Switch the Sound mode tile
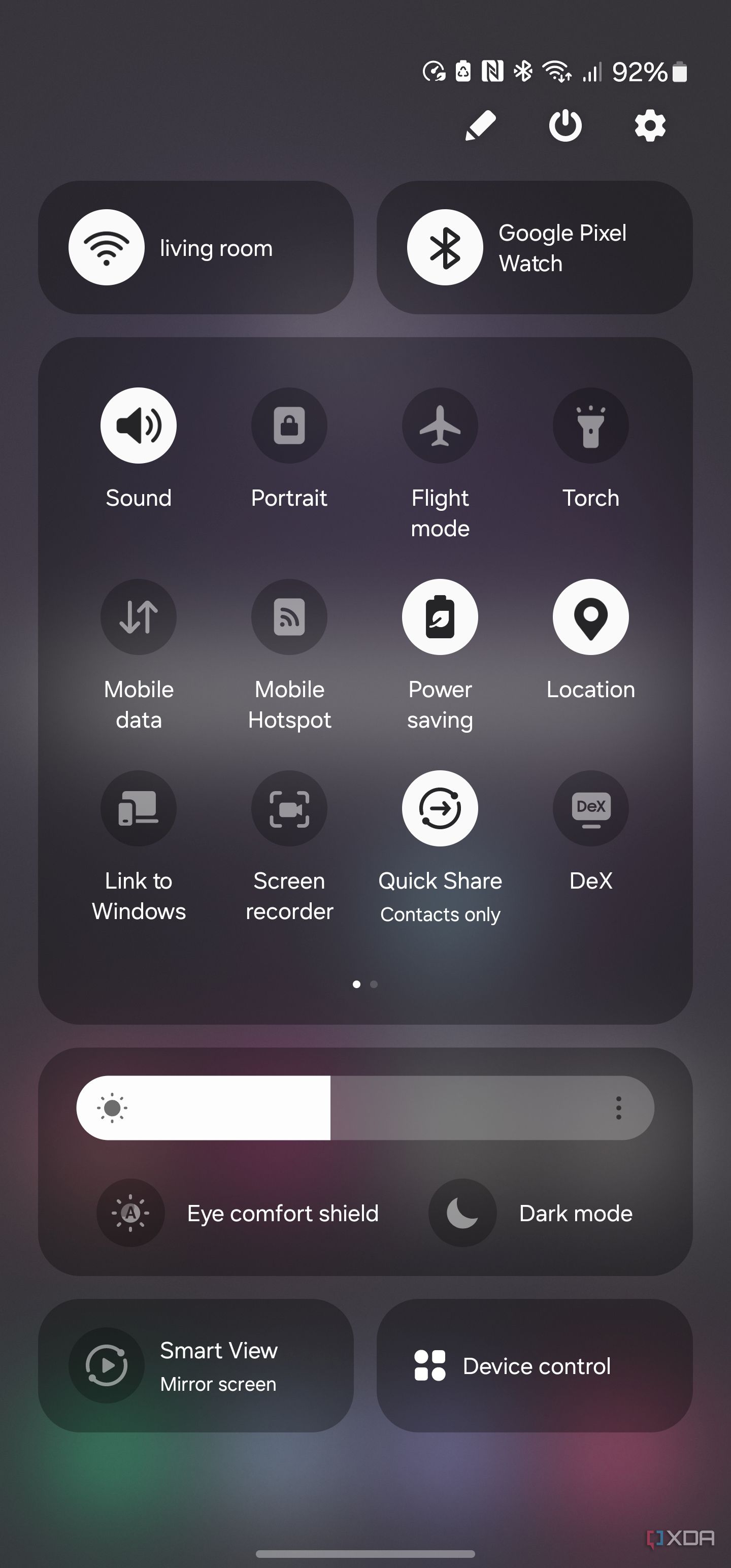The width and height of the screenshot is (731, 1568). (139, 426)
